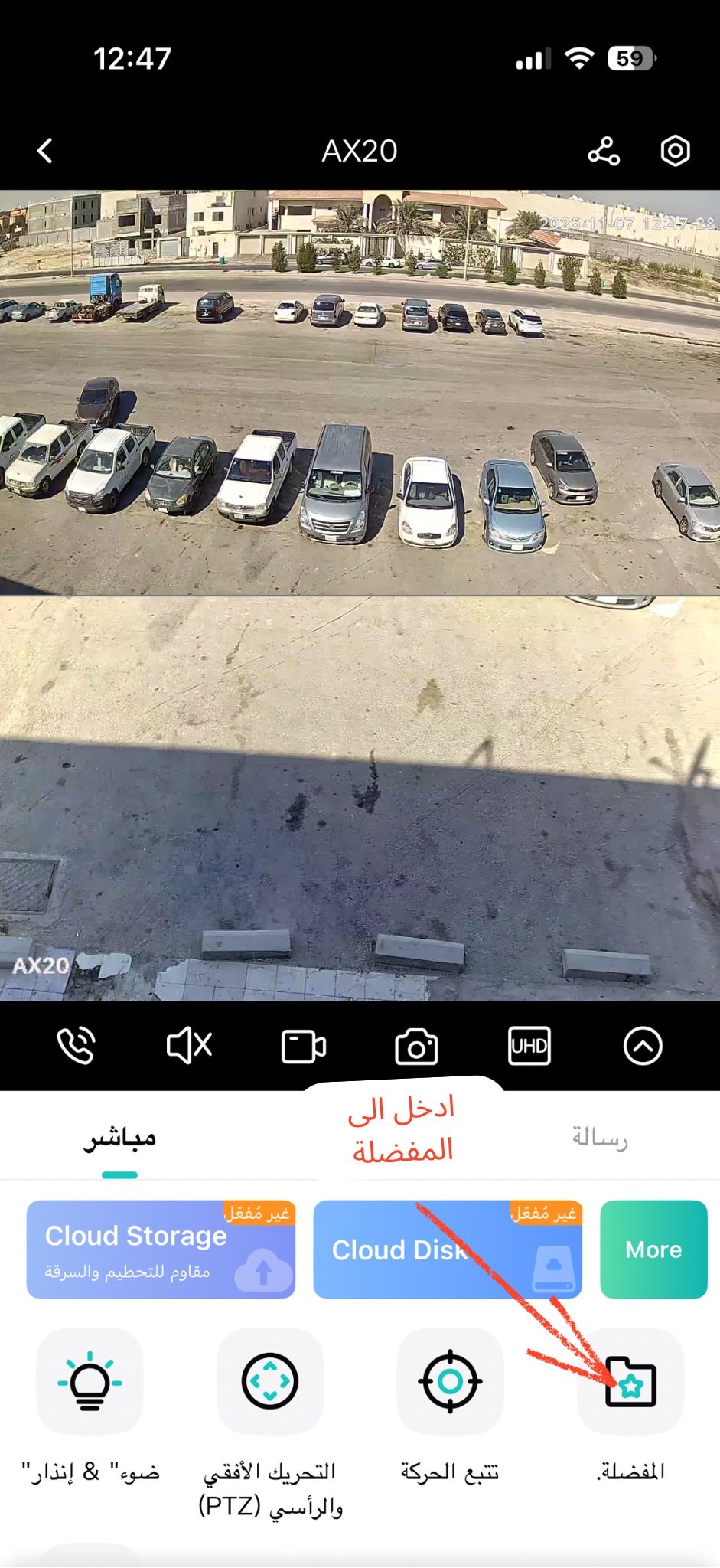Tap the green More button
Viewport: 720px width, 1568px height.
pos(653,1249)
